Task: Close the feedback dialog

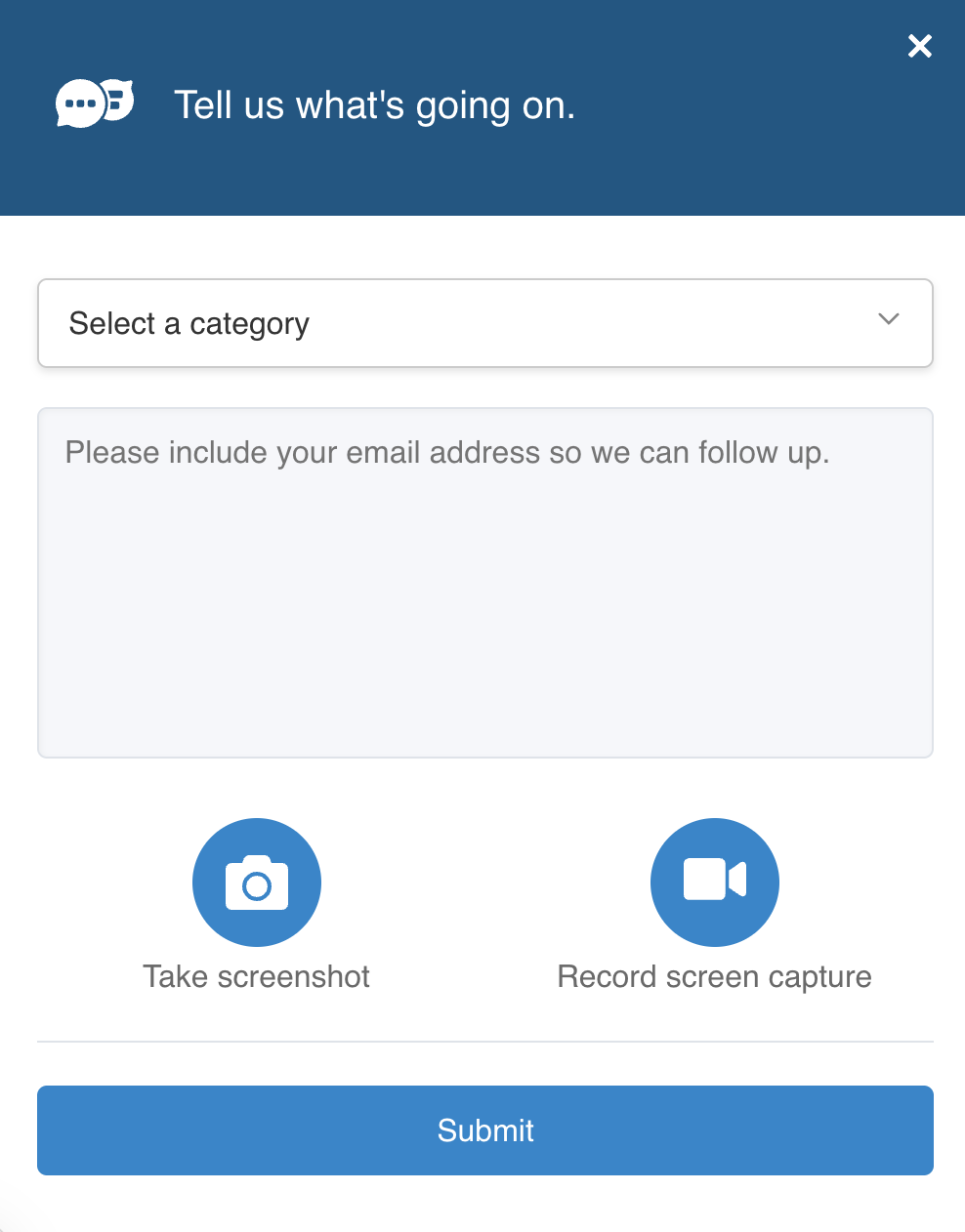Action: pyautogui.click(x=919, y=46)
